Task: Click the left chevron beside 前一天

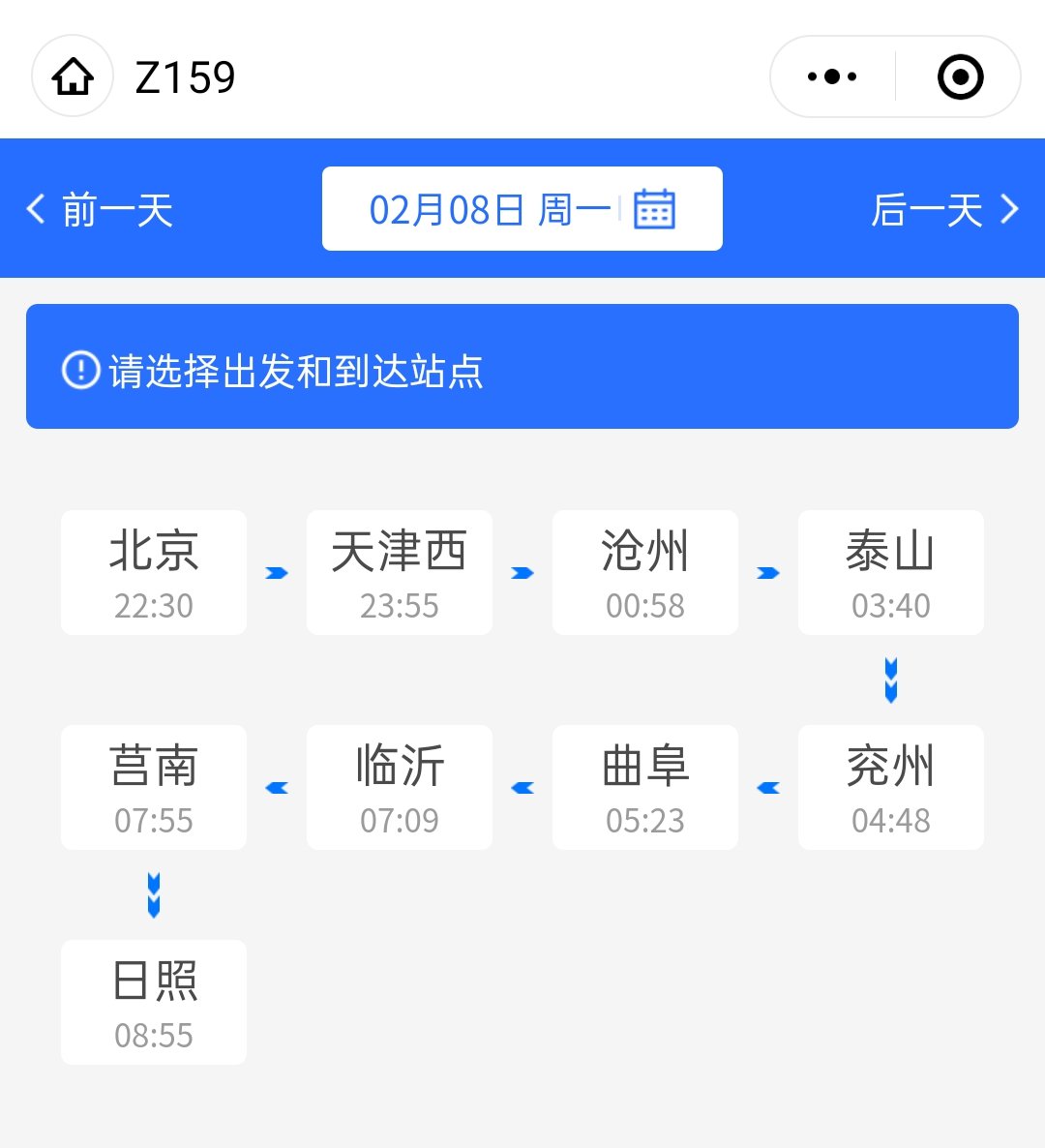Action: tap(35, 209)
